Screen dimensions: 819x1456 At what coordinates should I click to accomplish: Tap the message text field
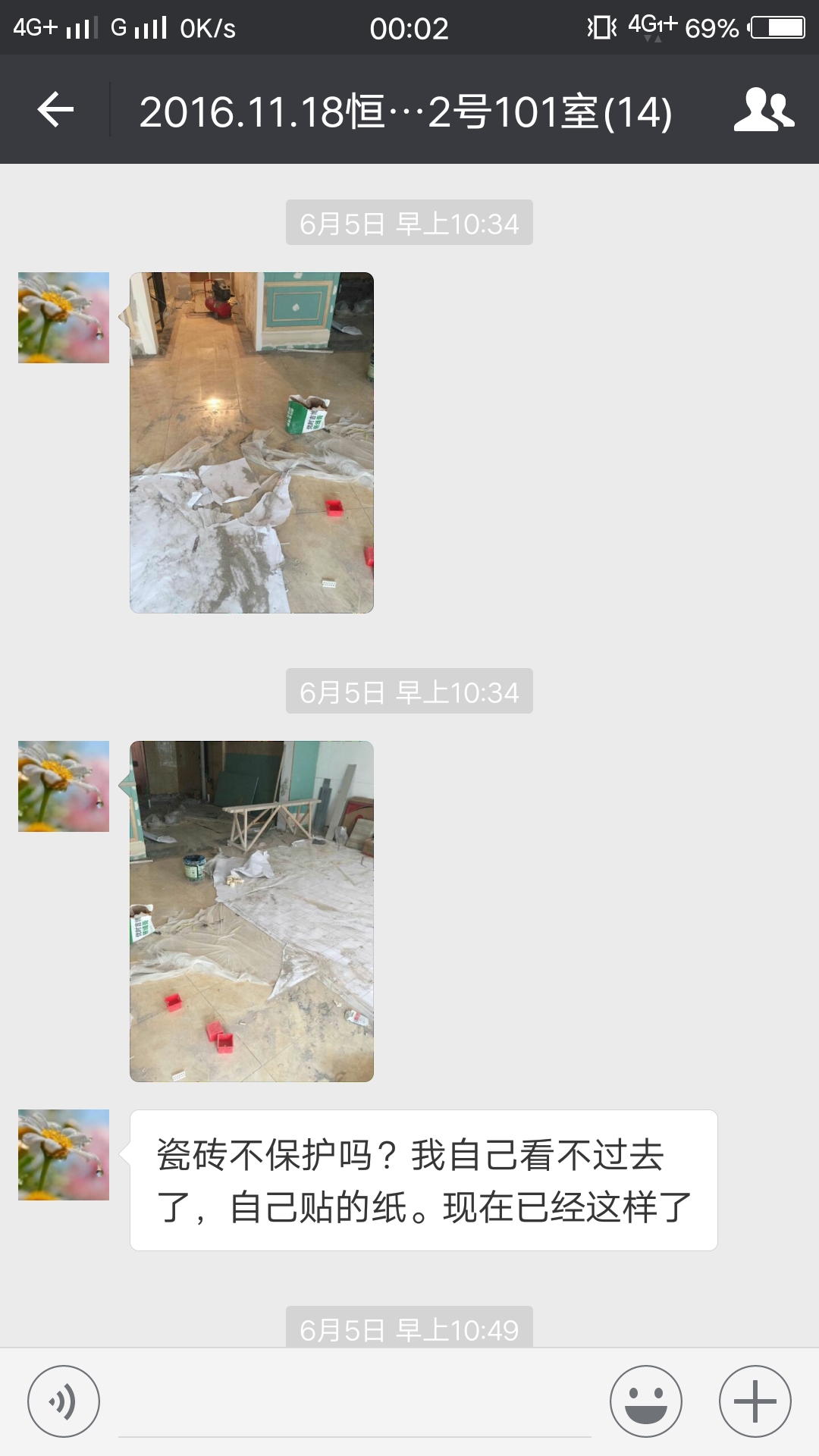coord(355,1403)
